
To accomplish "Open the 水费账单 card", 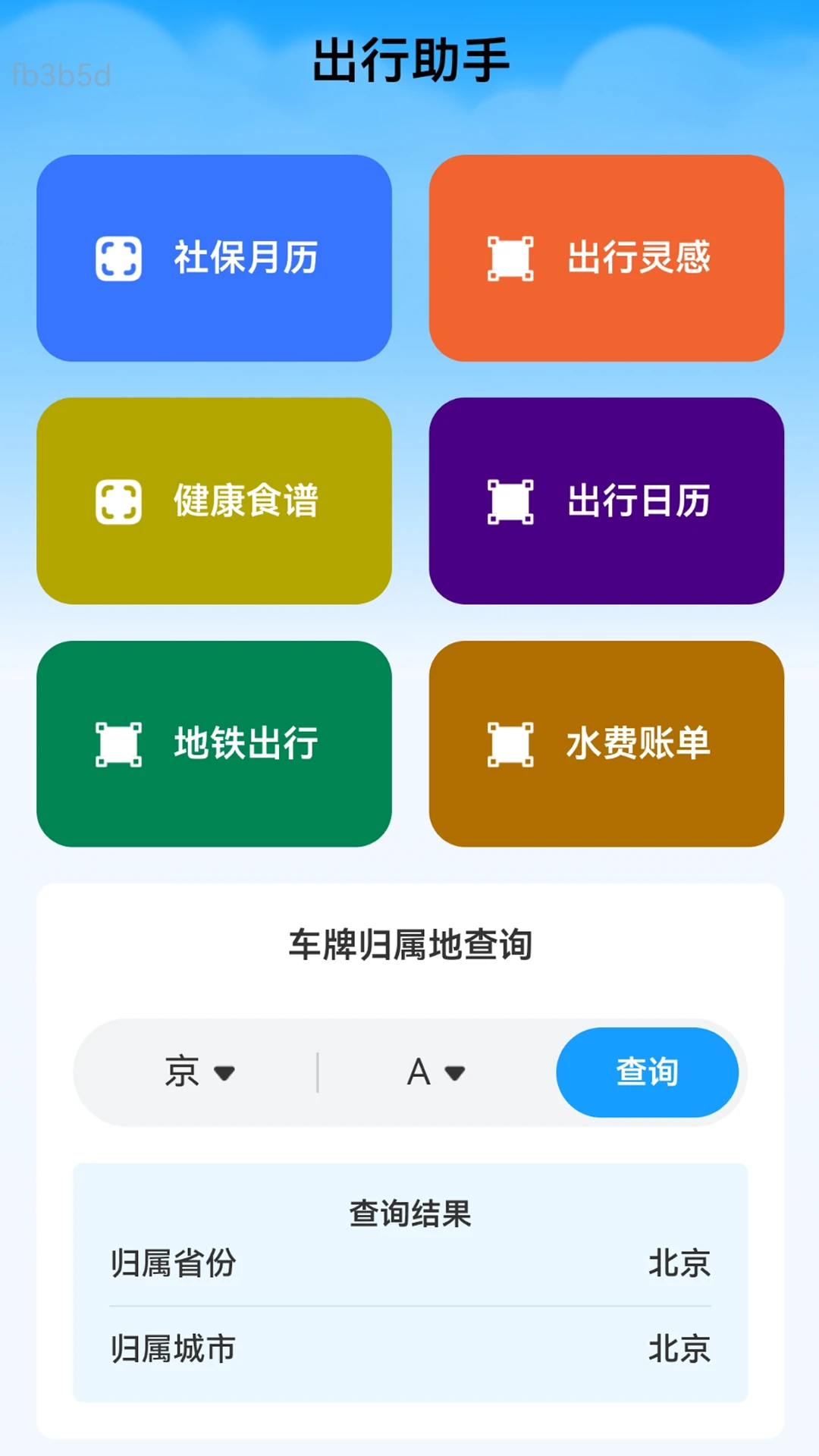I will [607, 743].
